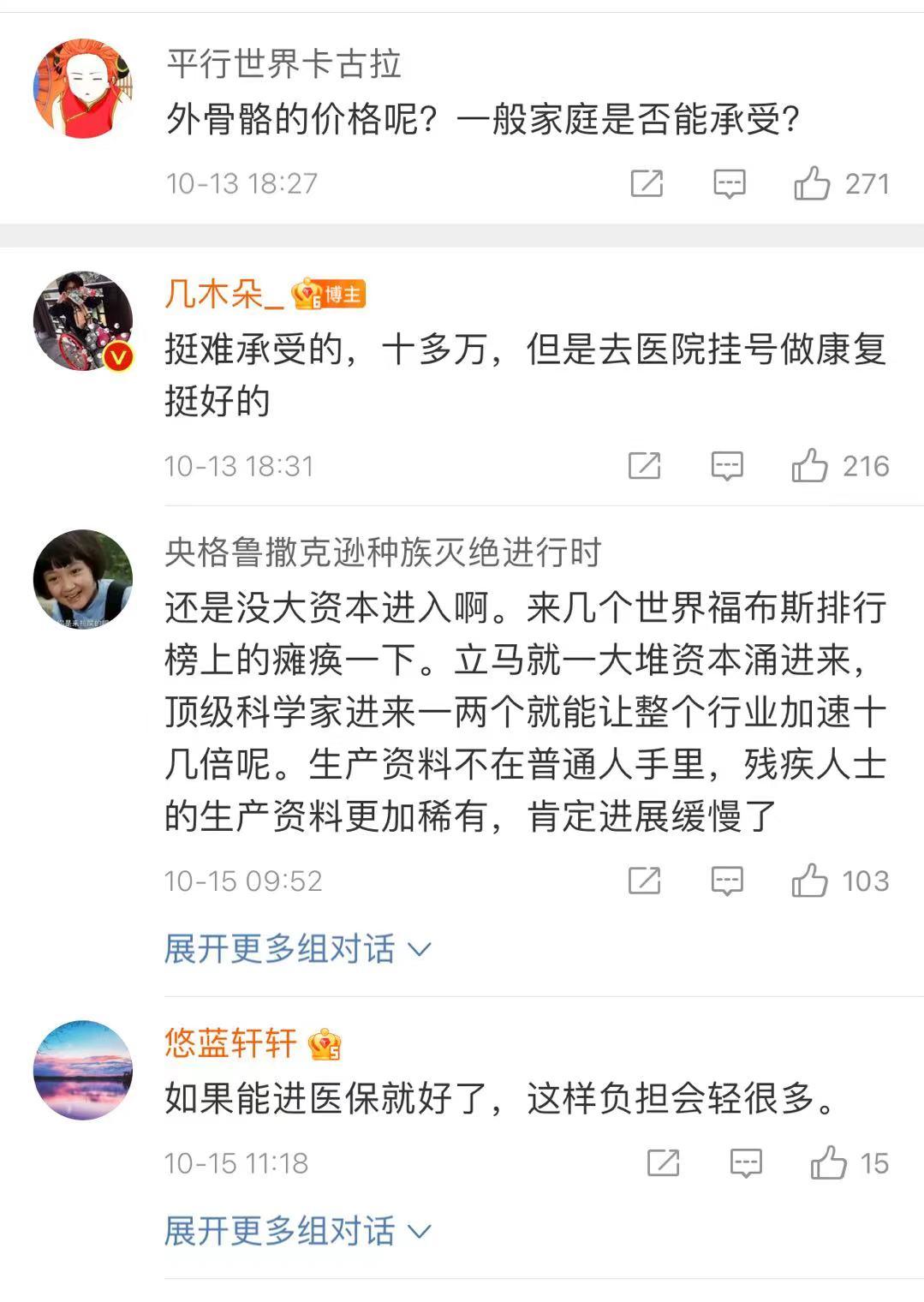924x1302 pixels.
Task: Like 平行世界卡古拉's comment
Action: point(812,183)
